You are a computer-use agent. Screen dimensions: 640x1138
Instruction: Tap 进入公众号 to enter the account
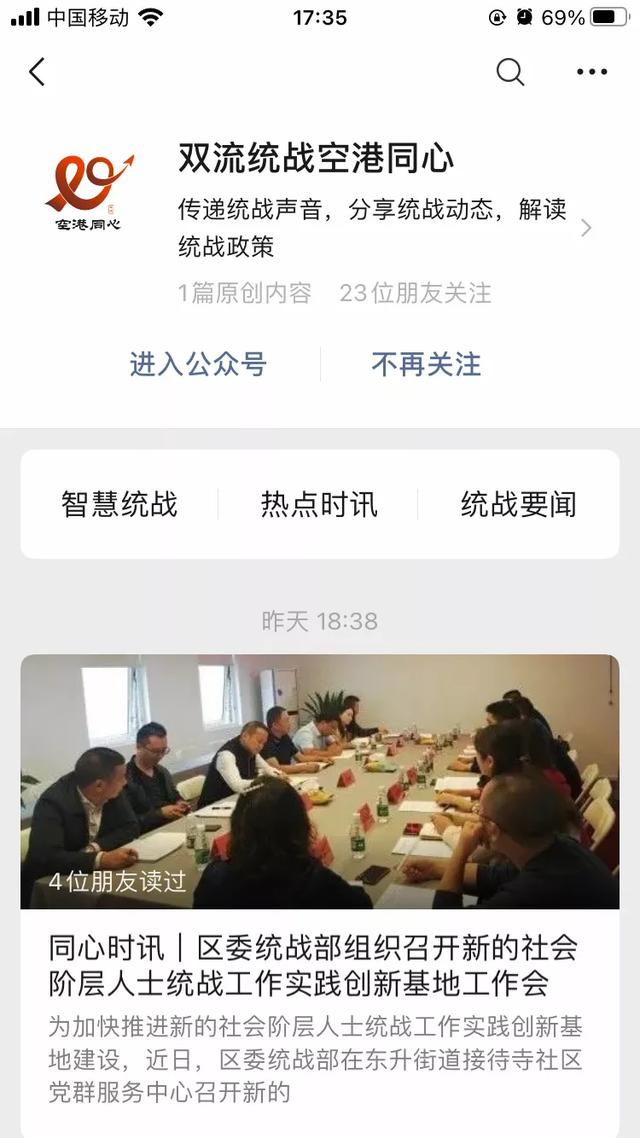click(x=198, y=364)
